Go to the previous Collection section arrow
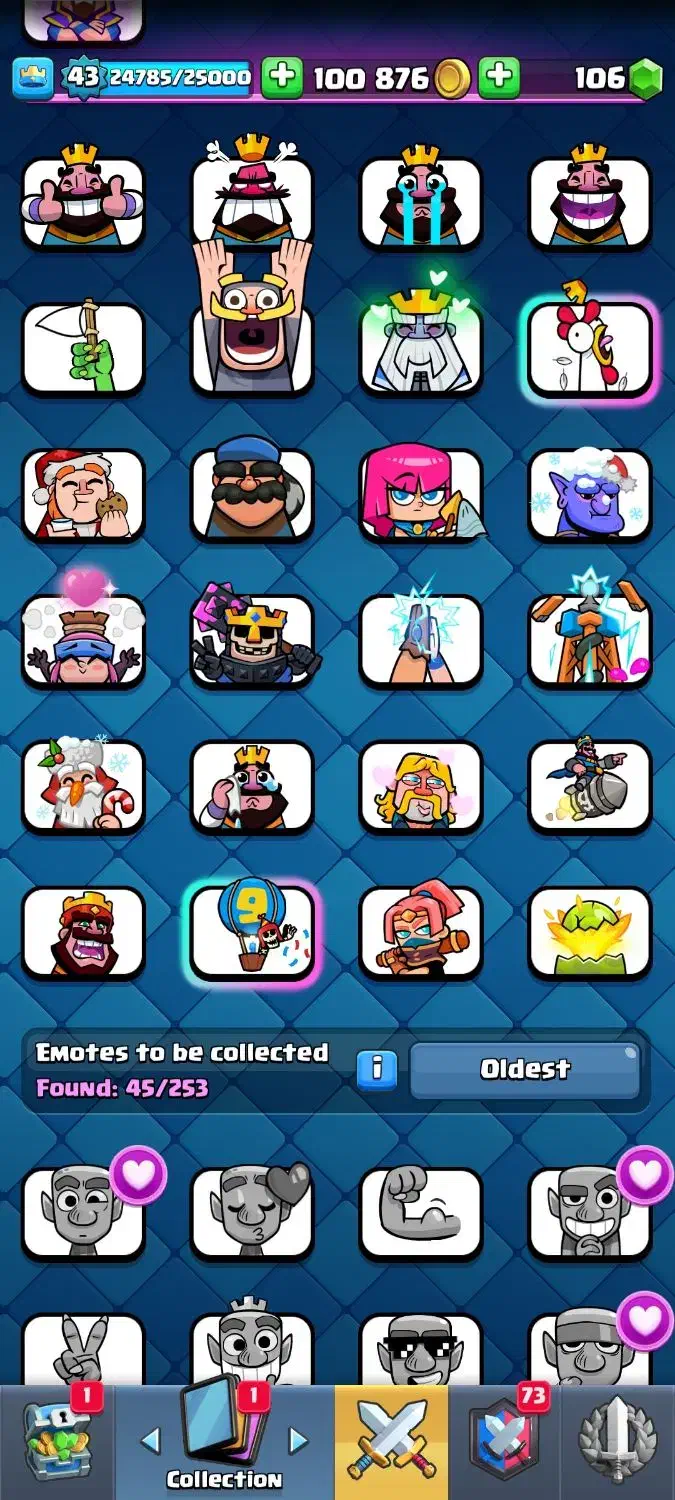The height and width of the screenshot is (1500, 675). pyautogui.click(x=150, y=1440)
